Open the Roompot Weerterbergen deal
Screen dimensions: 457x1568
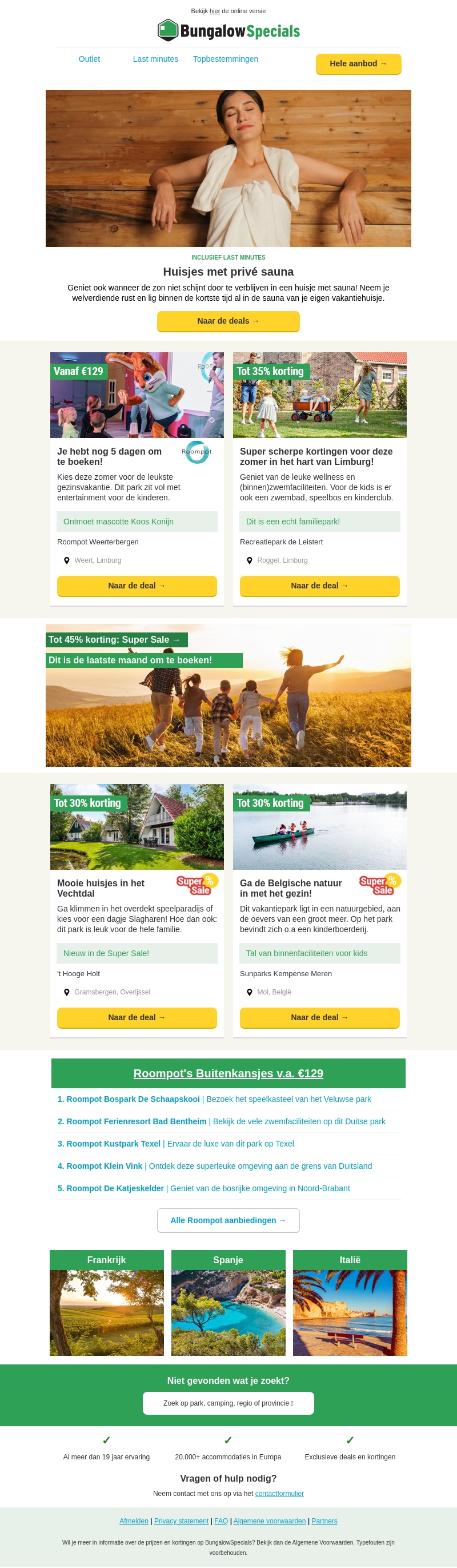click(x=137, y=586)
